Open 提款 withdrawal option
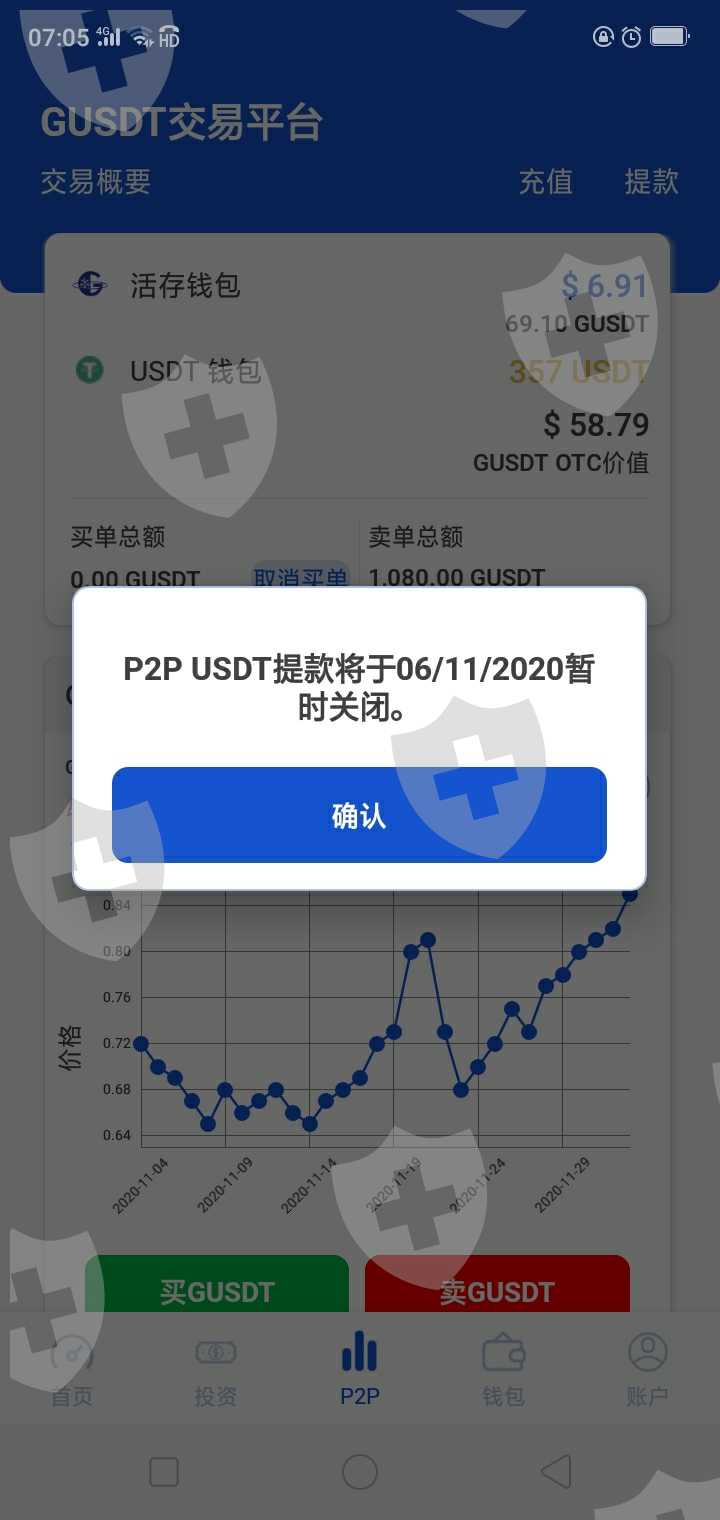The image size is (720, 1520). click(652, 181)
